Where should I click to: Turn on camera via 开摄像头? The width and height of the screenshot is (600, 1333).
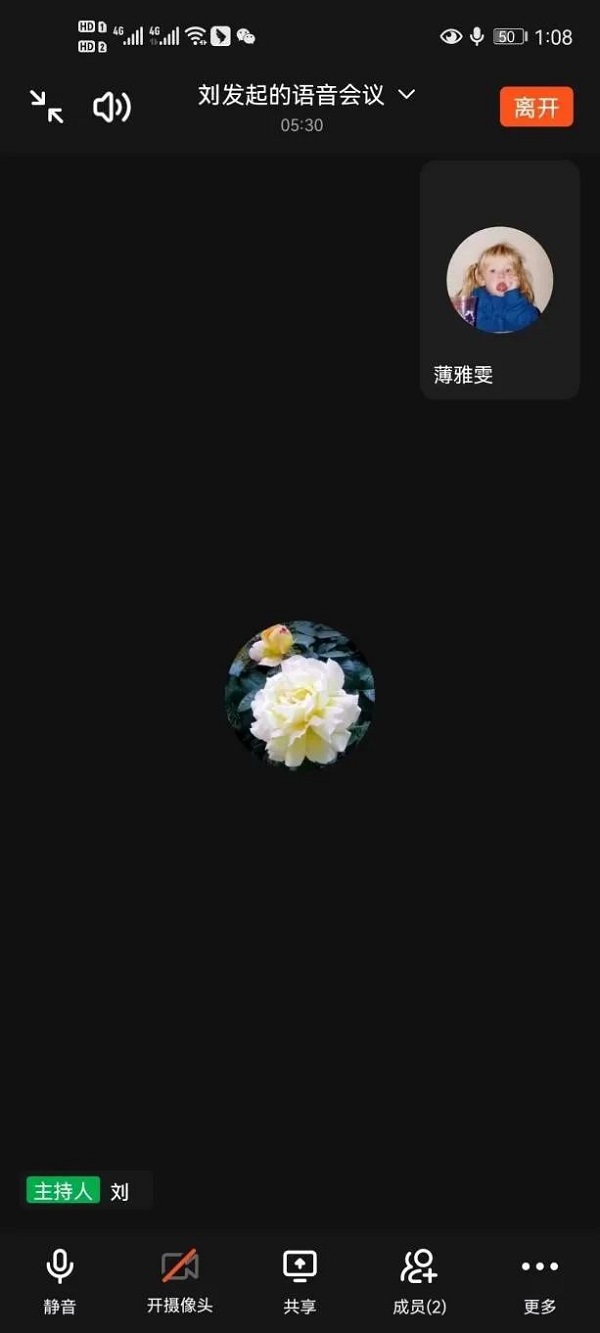coord(180,1279)
